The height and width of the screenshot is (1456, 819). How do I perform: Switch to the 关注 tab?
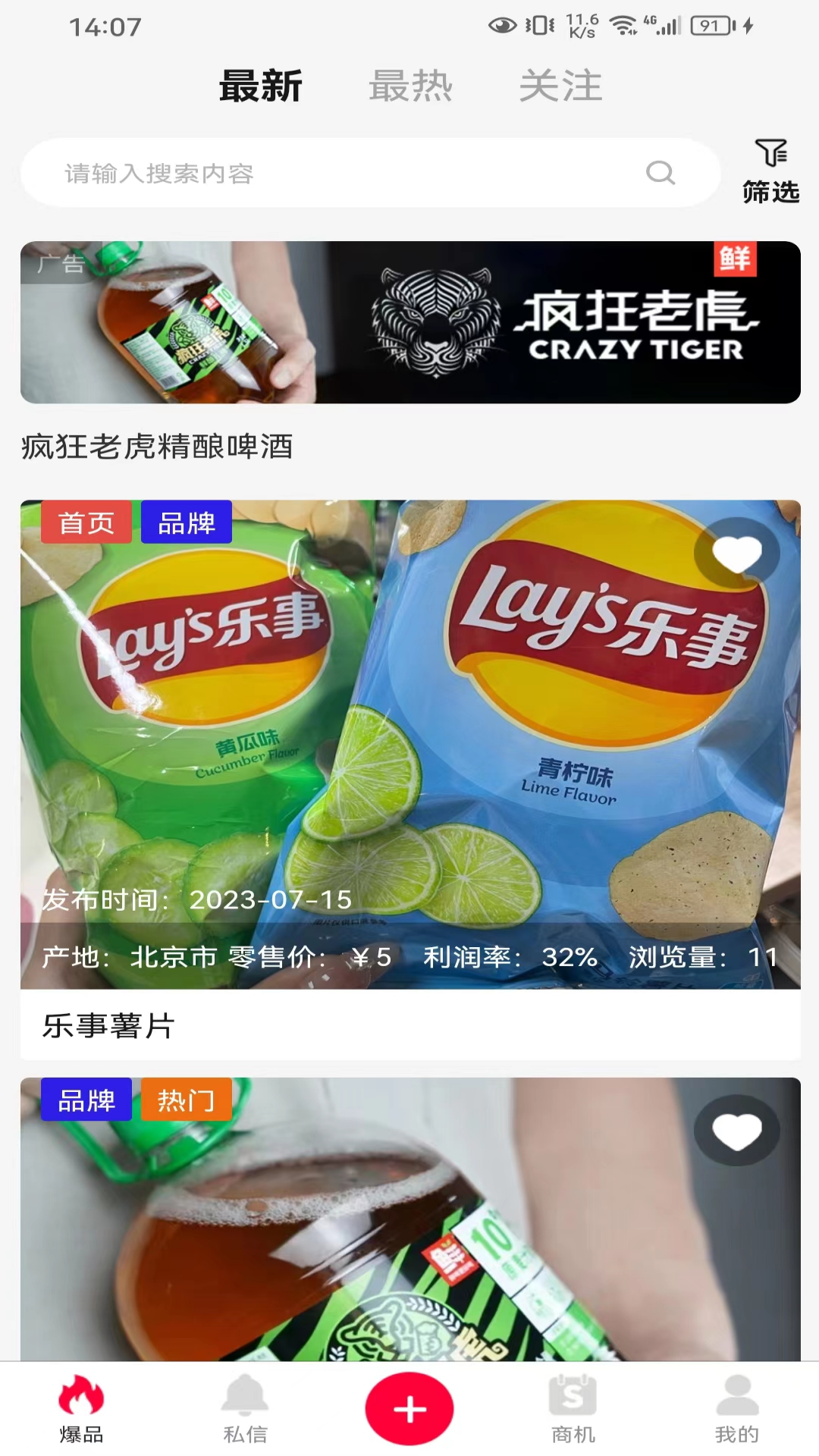click(x=560, y=86)
